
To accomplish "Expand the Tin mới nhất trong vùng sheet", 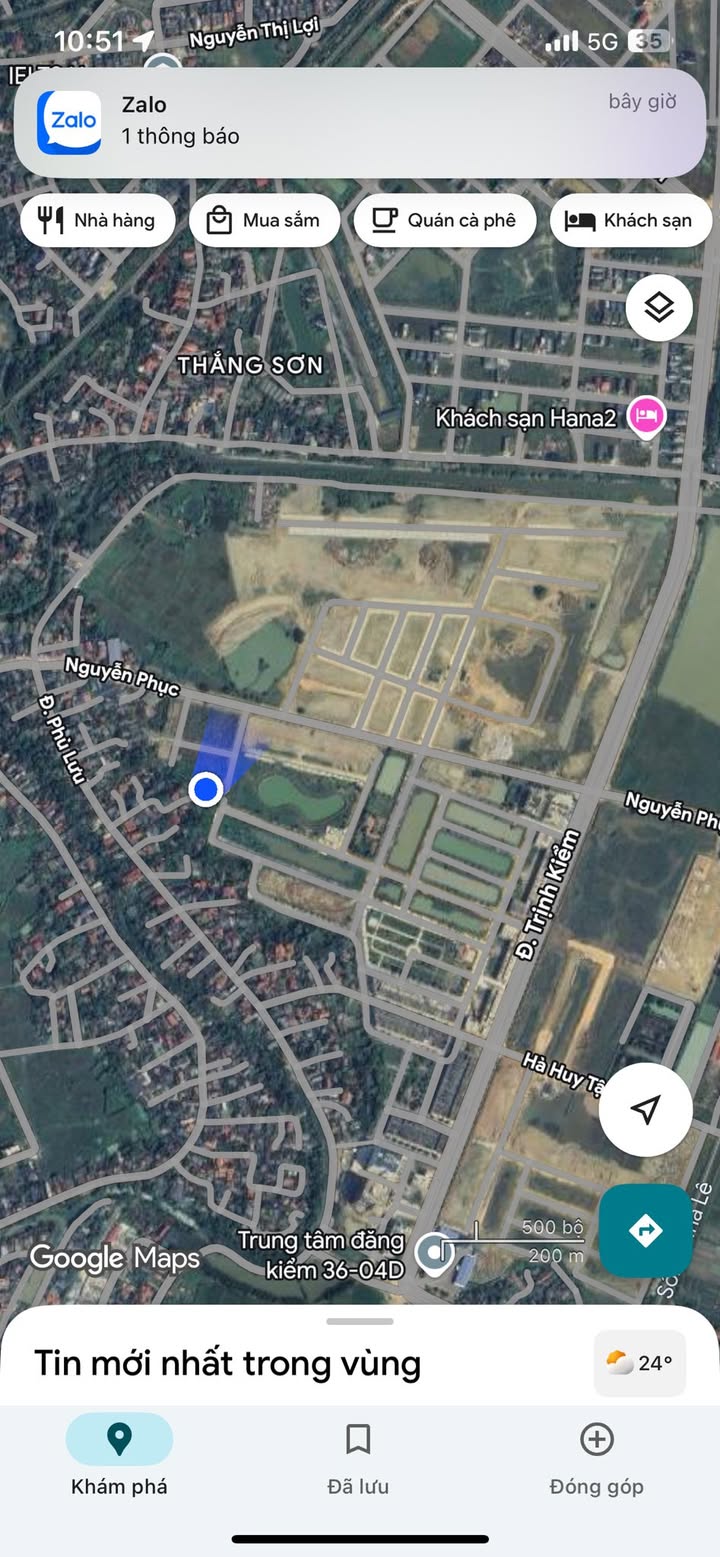I will pyautogui.click(x=360, y=1322).
